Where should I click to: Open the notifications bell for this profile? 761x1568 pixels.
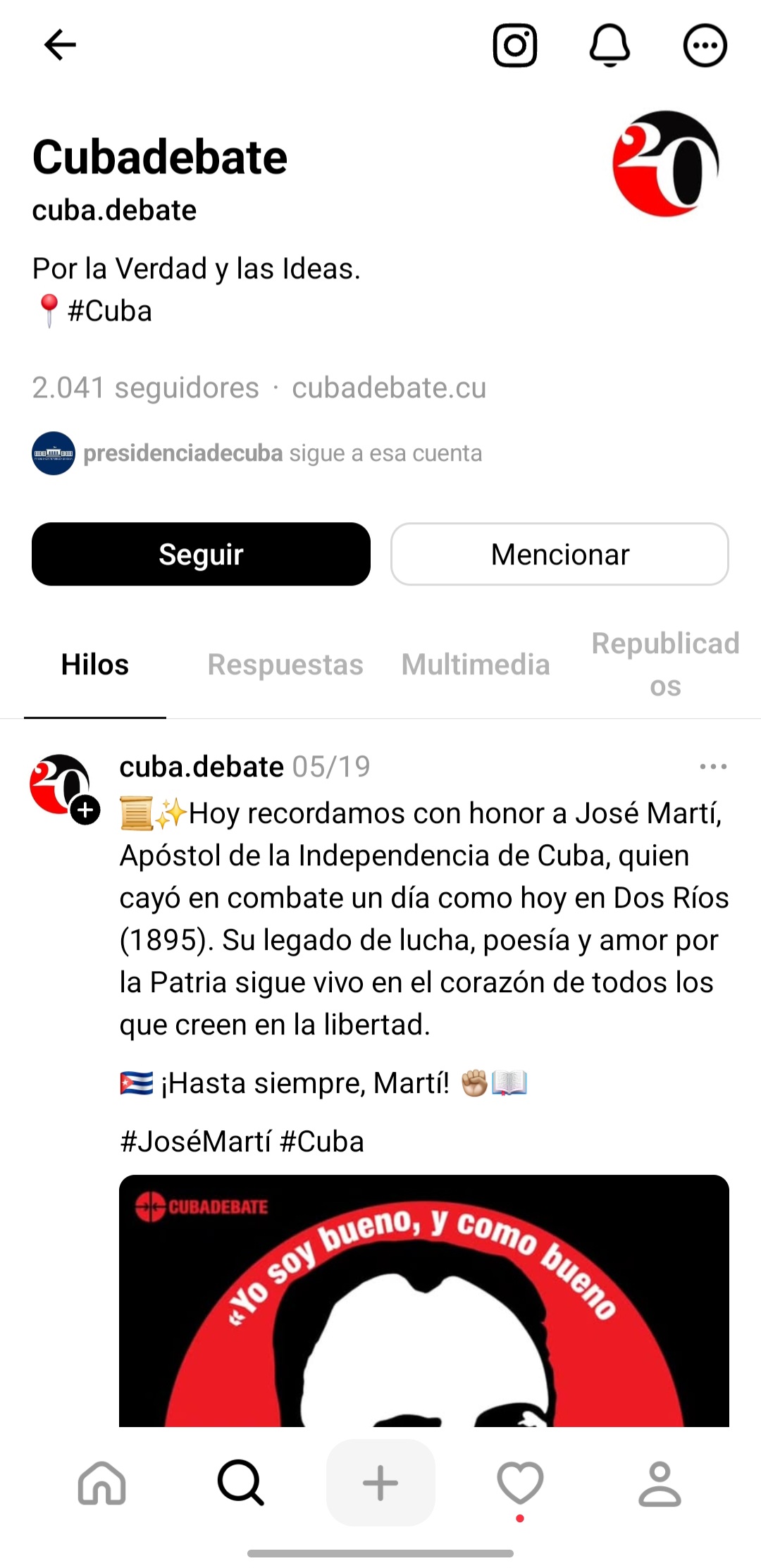point(610,46)
